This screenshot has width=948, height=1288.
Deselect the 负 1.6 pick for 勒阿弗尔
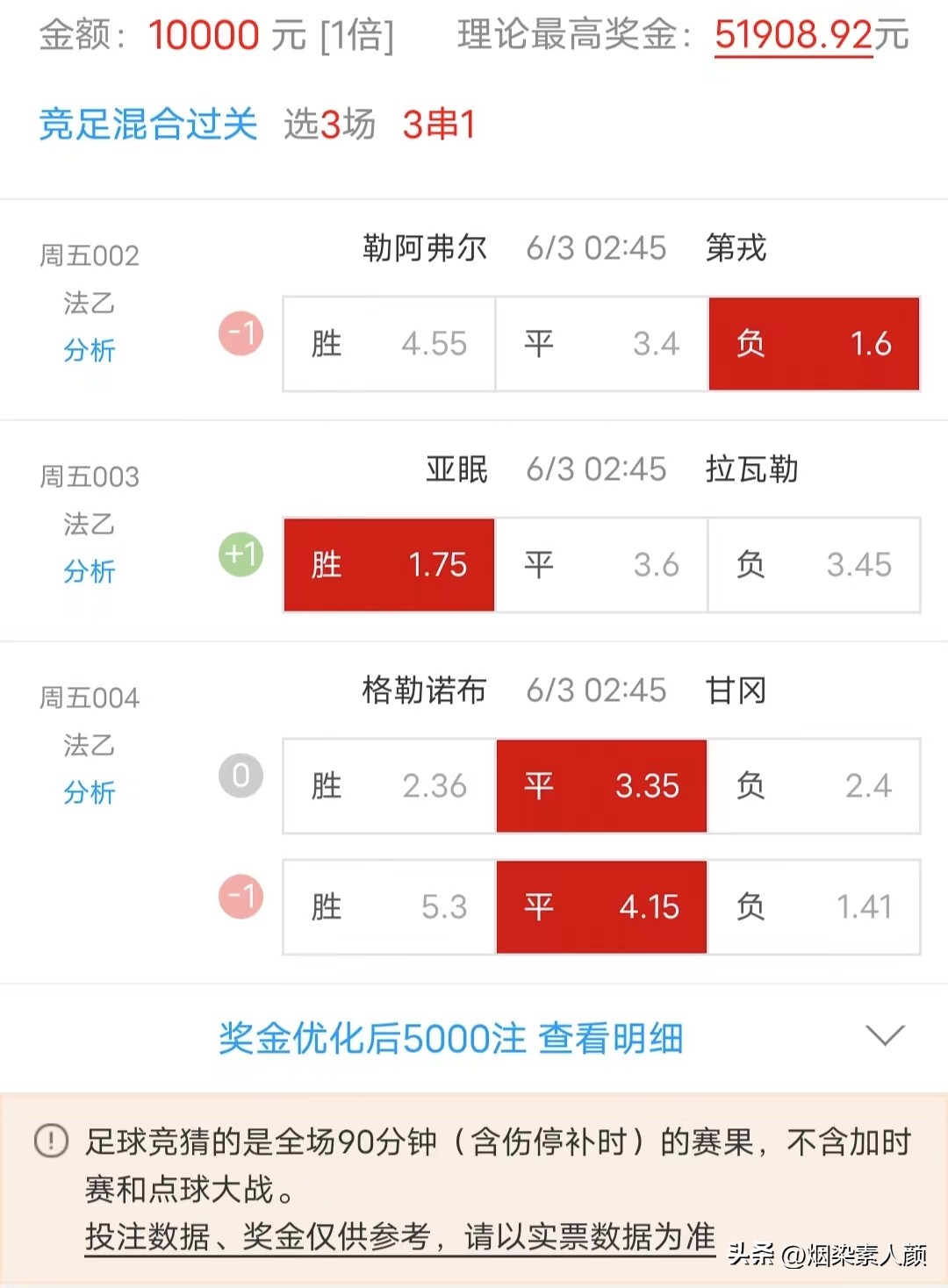[x=813, y=344]
